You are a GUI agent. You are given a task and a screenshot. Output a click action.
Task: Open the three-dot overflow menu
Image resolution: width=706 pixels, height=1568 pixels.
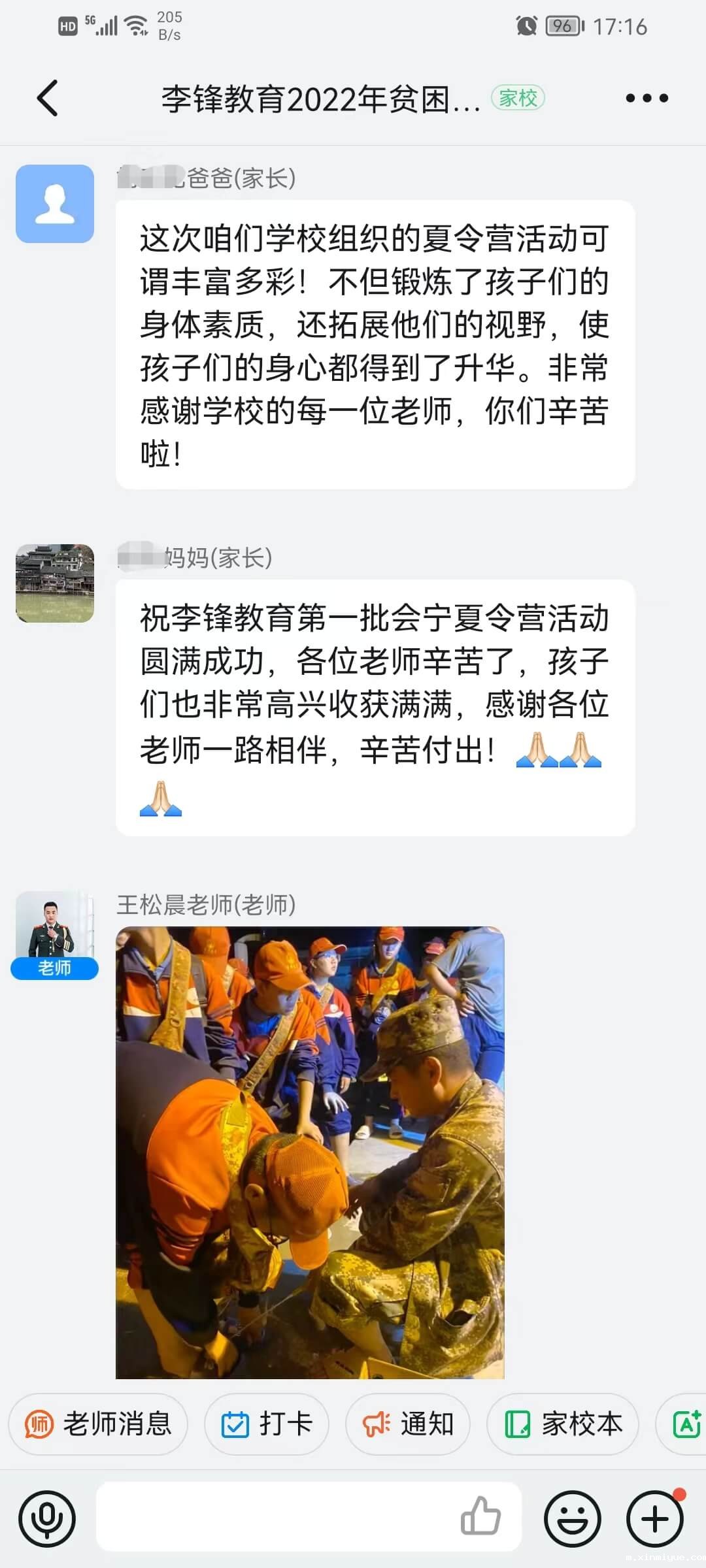pyautogui.click(x=647, y=98)
